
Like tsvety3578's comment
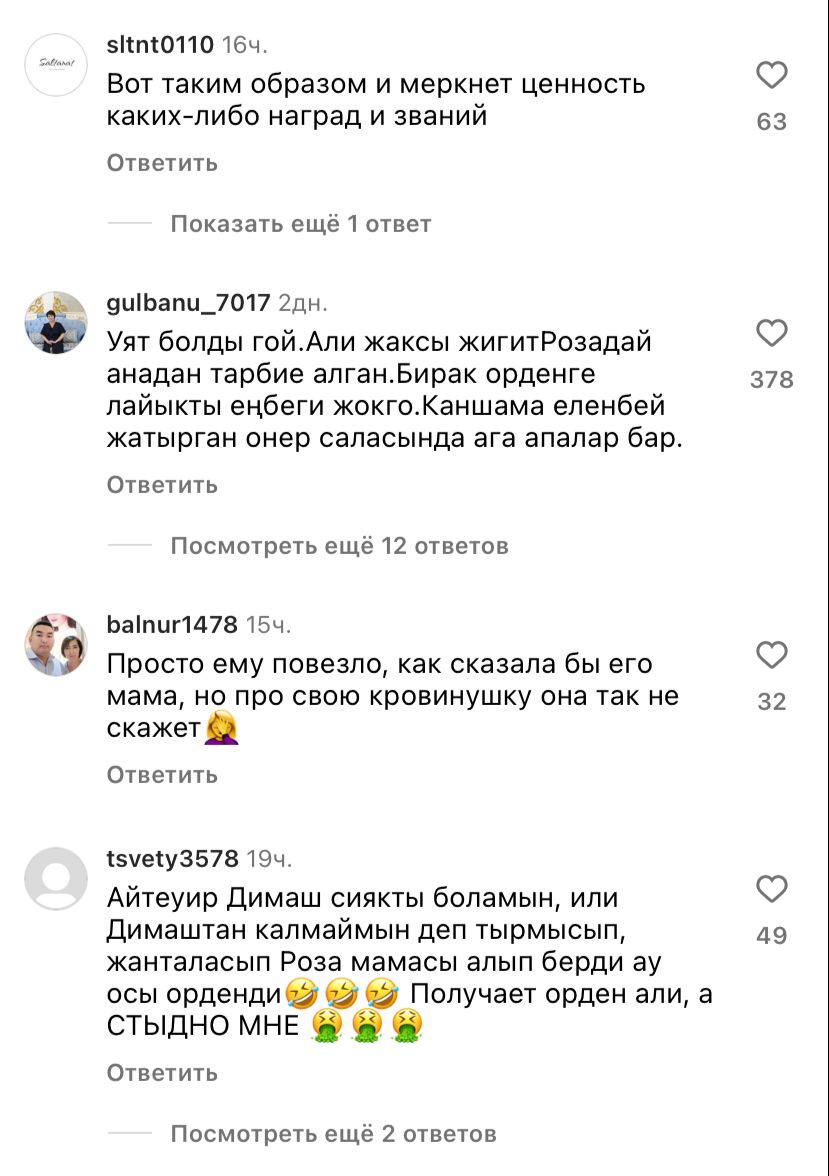coord(771,889)
